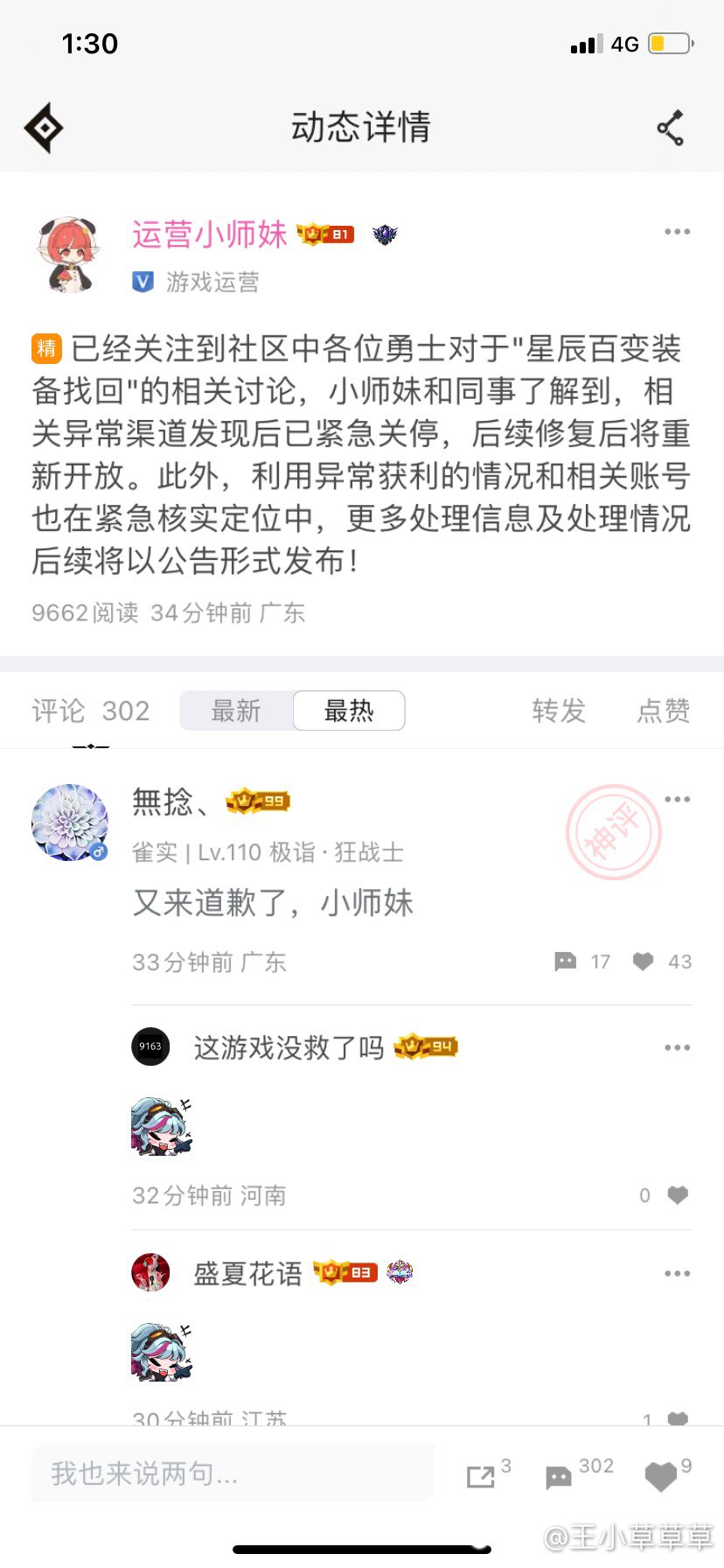
Task: Toggle the like heart on 無捻's comment
Action: [x=643, y=961]
